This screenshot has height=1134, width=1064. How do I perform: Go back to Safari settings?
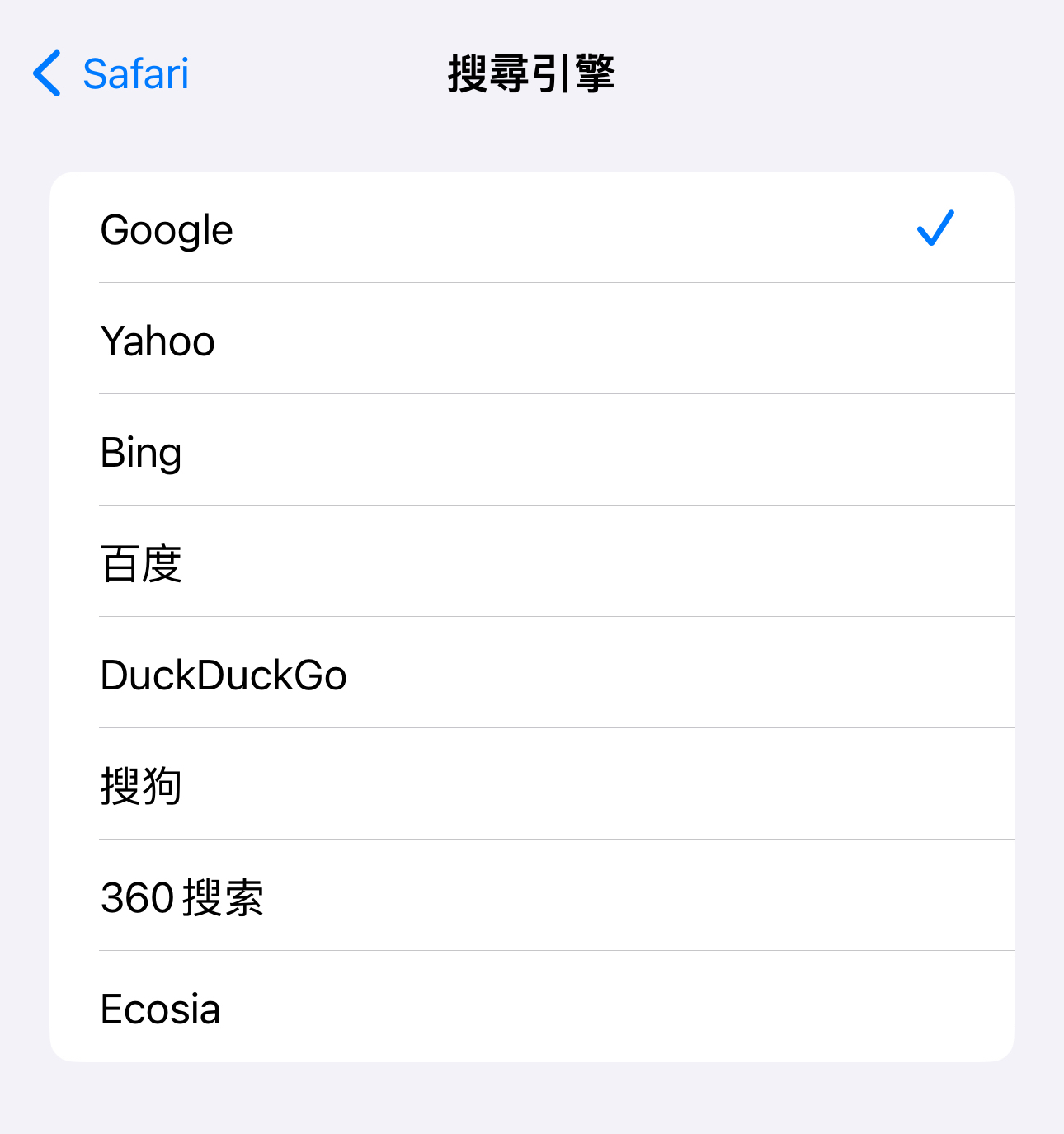111,74
